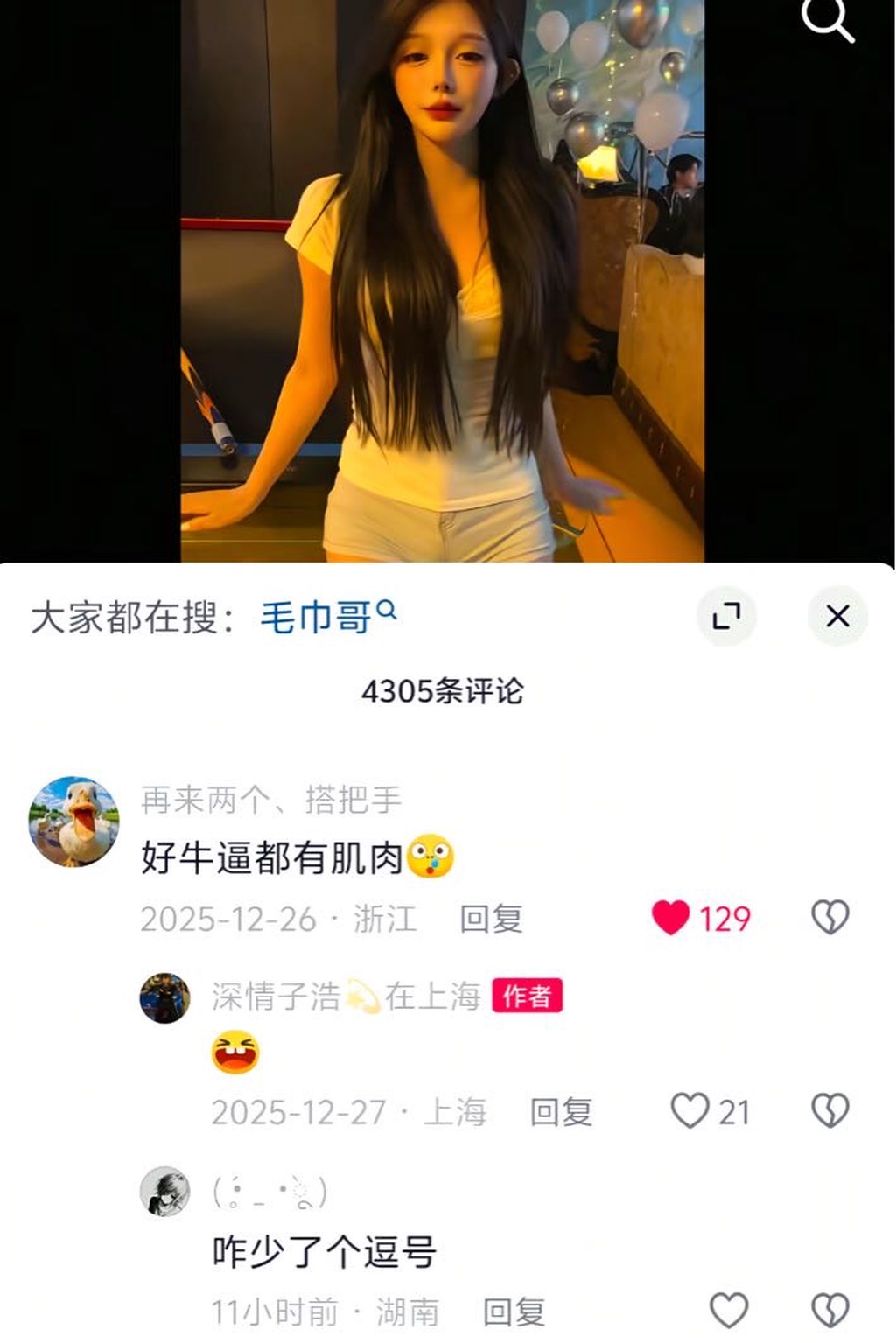Dislike the 咋少了个逗号 comment
The width and height of the screenshot is (896, 1343).
(x=829, y=1311)
